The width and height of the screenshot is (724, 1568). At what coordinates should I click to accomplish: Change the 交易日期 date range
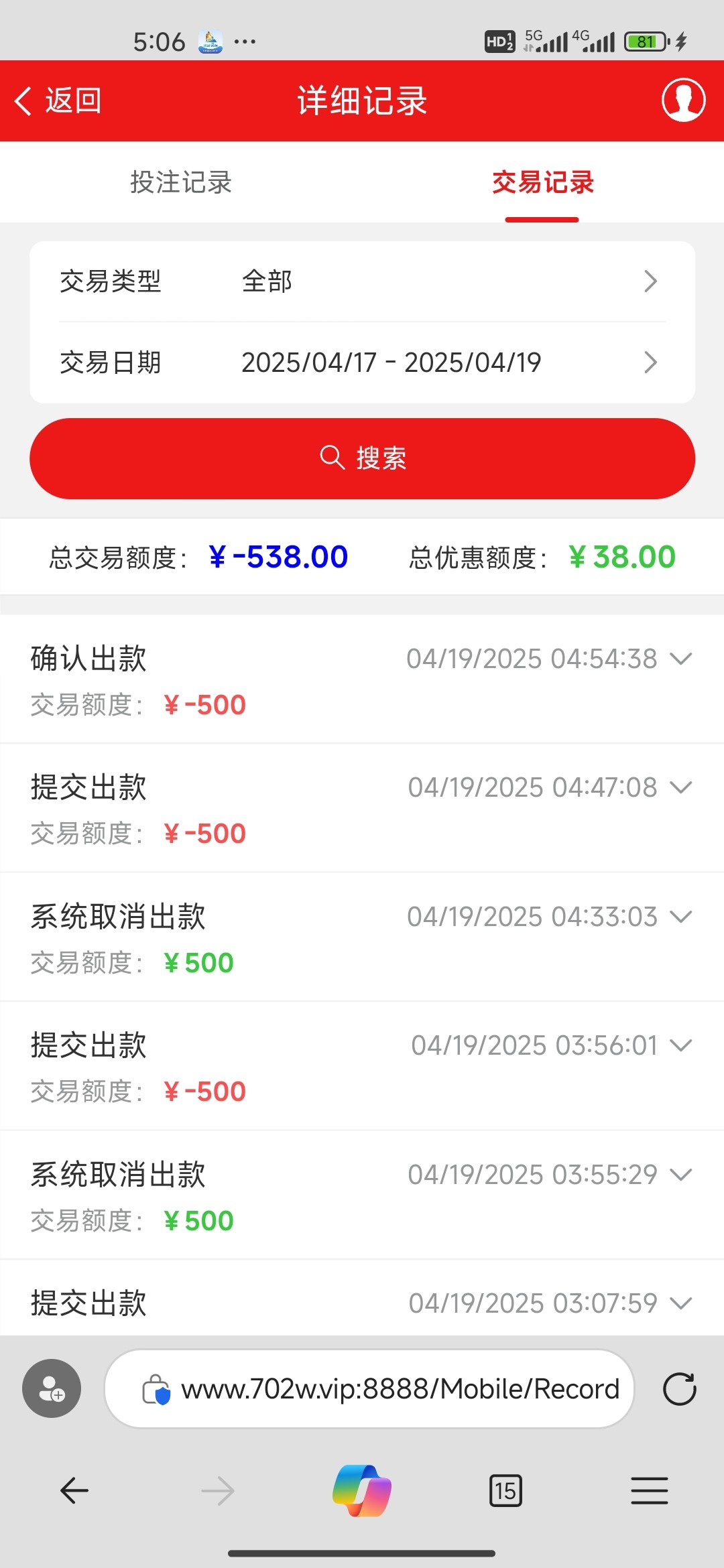click(x=362, y=363)
